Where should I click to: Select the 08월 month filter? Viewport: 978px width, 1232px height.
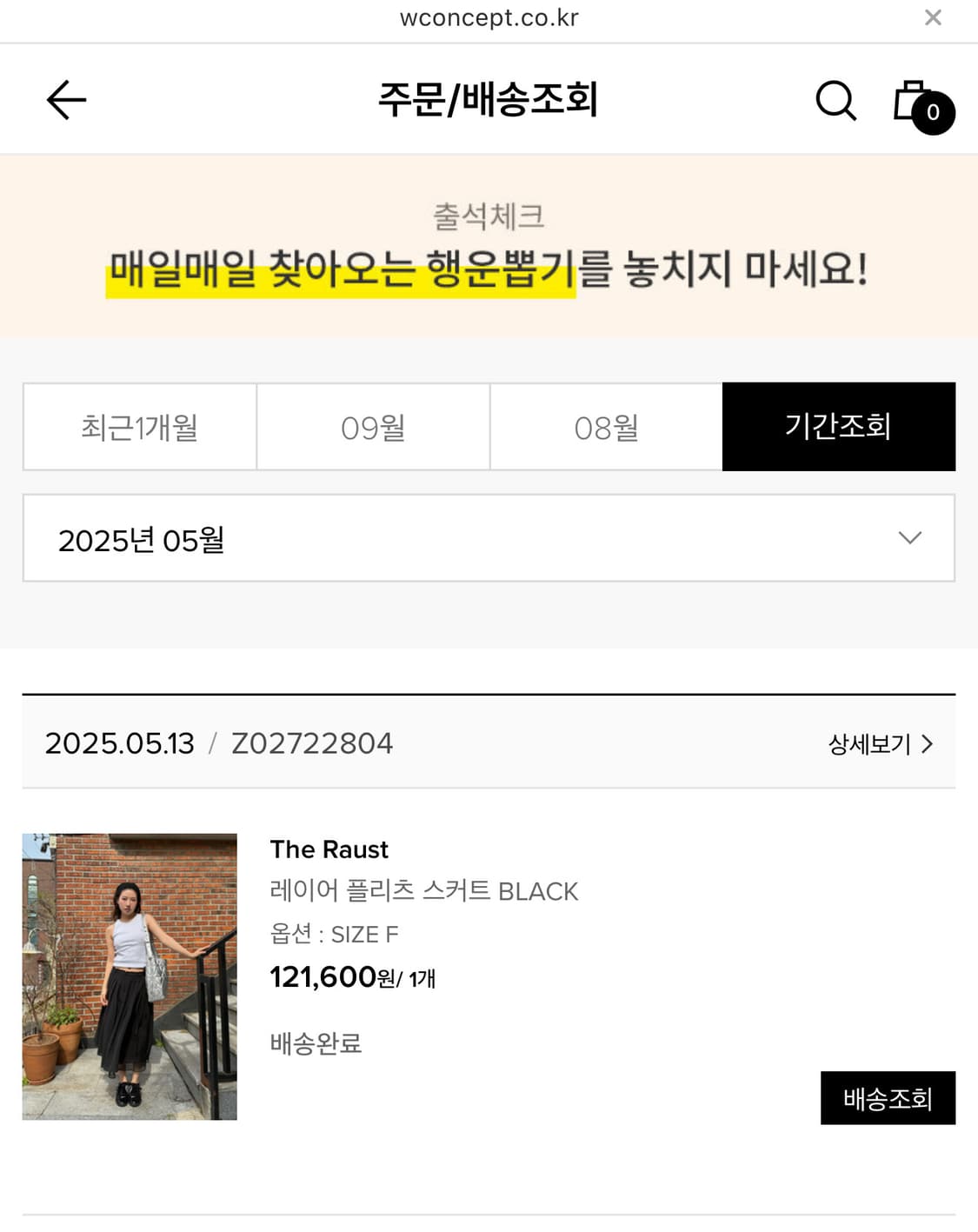point(606,426)
